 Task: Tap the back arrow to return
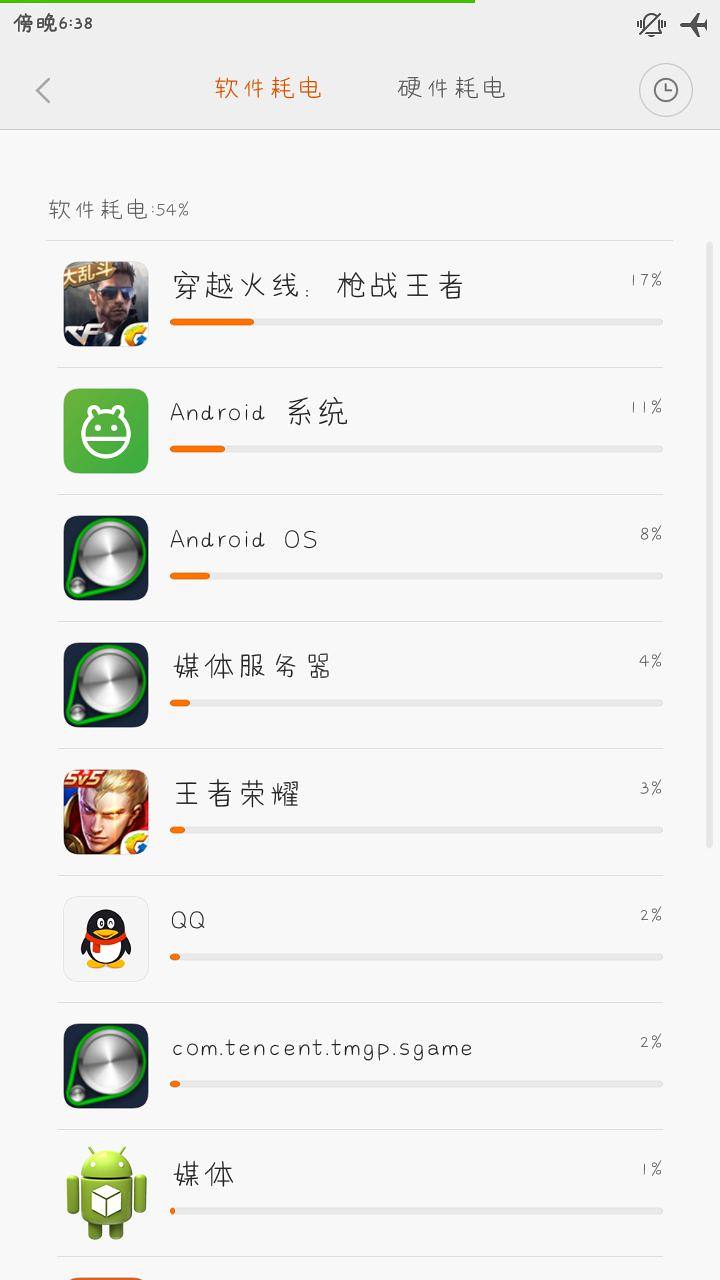pos(42,89)
